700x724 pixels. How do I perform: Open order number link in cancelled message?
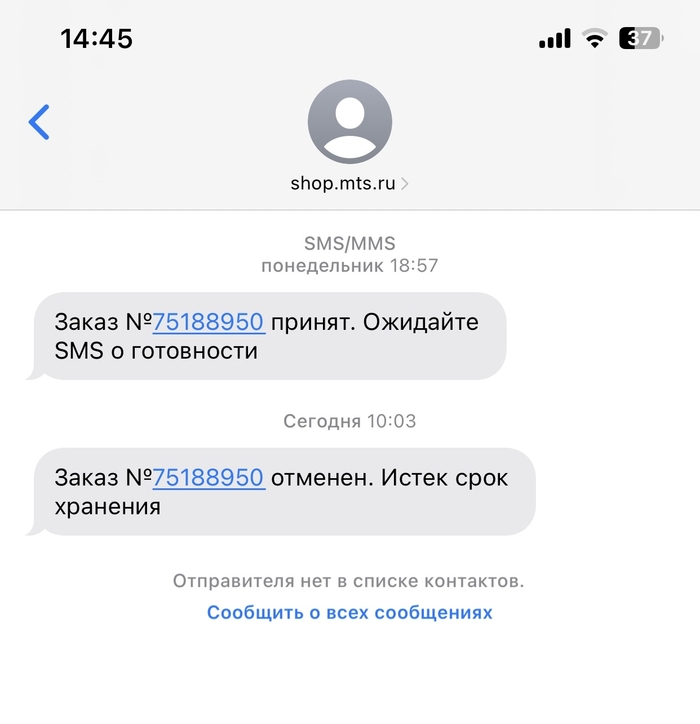(x=208, y=478)
